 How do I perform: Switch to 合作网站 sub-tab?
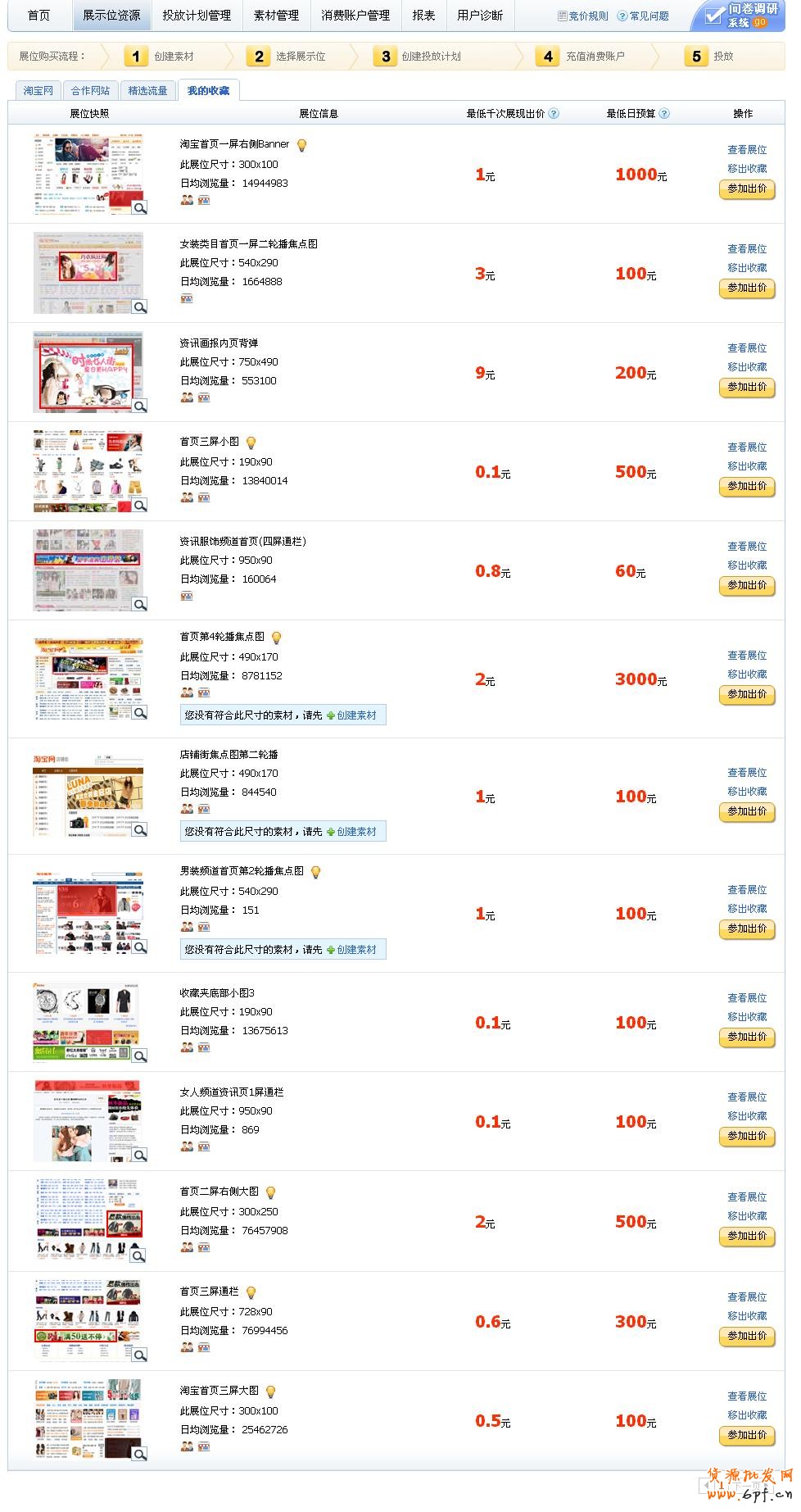90,91
